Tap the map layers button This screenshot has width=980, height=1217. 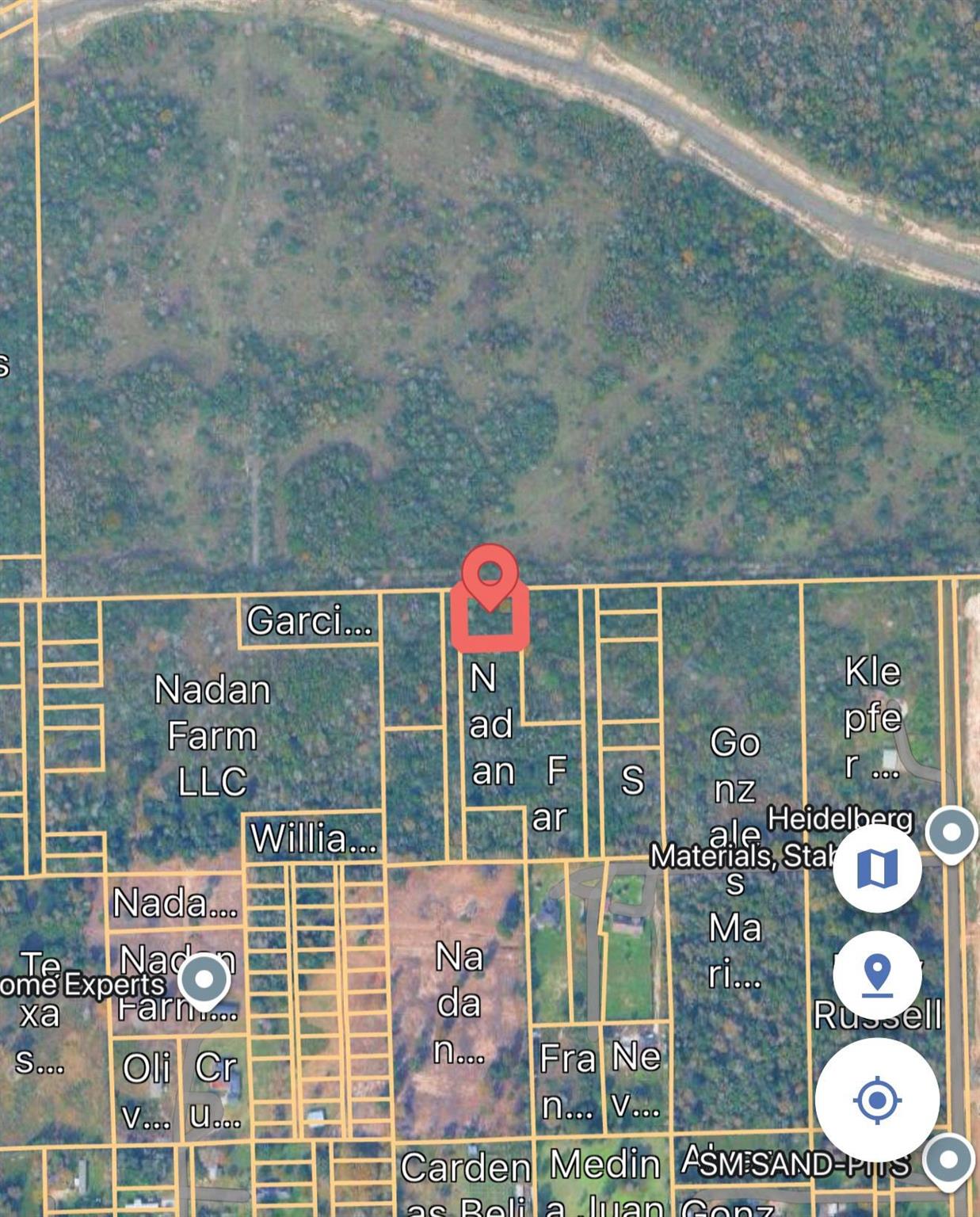(877, 868)
